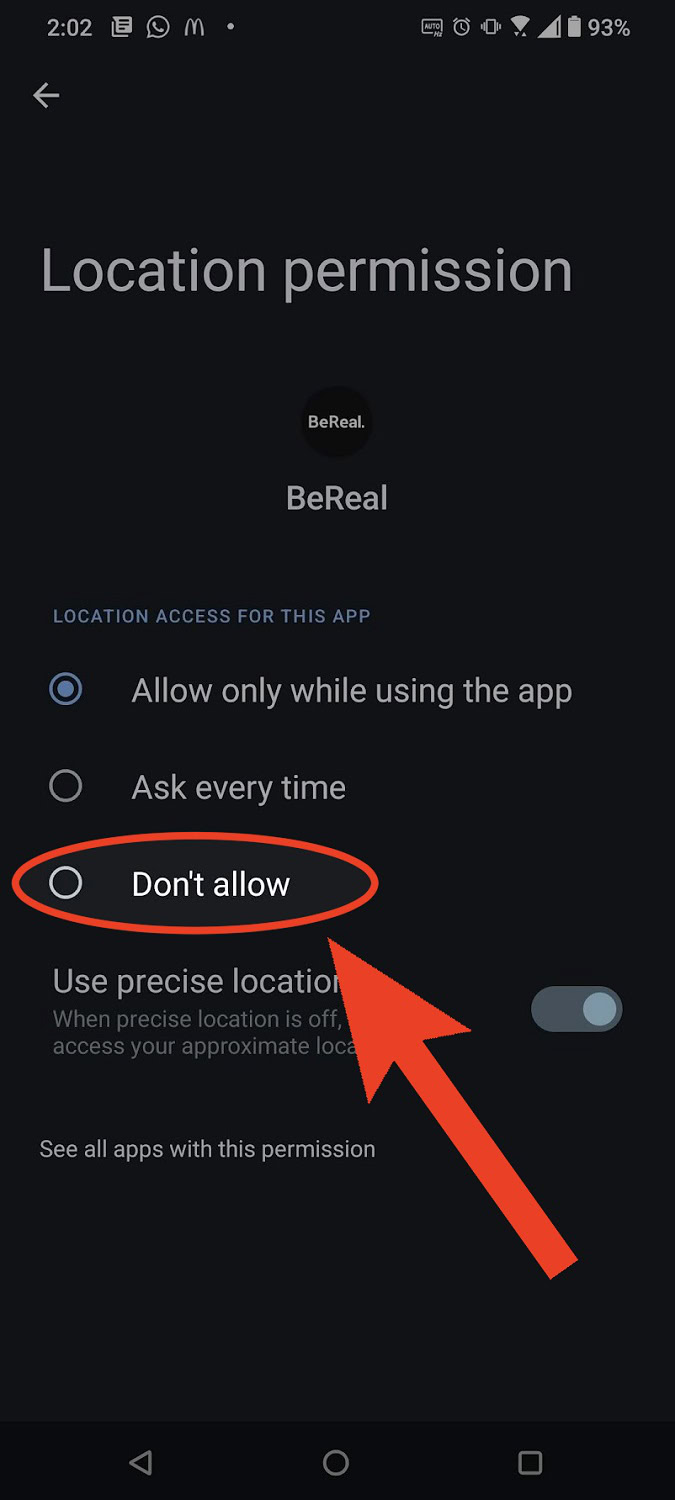Open See all apps with this permission
The image size is (675, 1500).
point(207,1149)
